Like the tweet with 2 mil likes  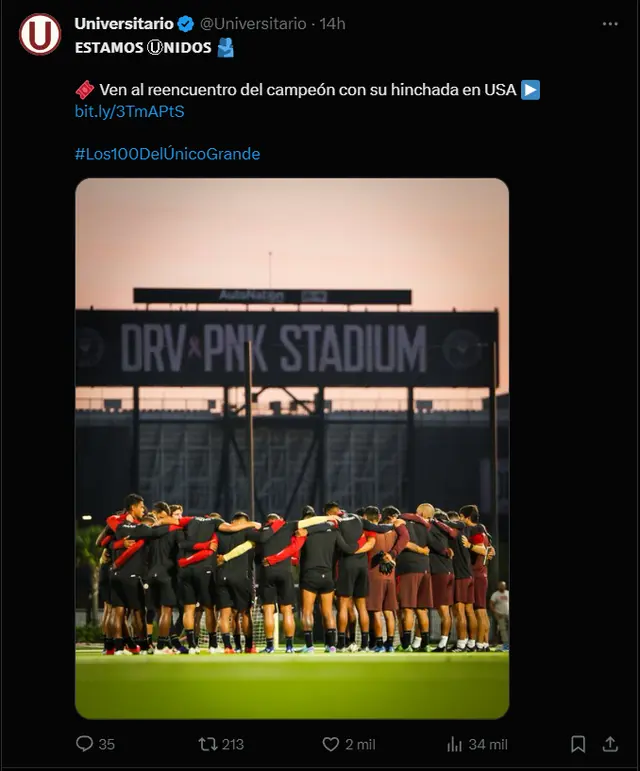[x=331, y=744]
